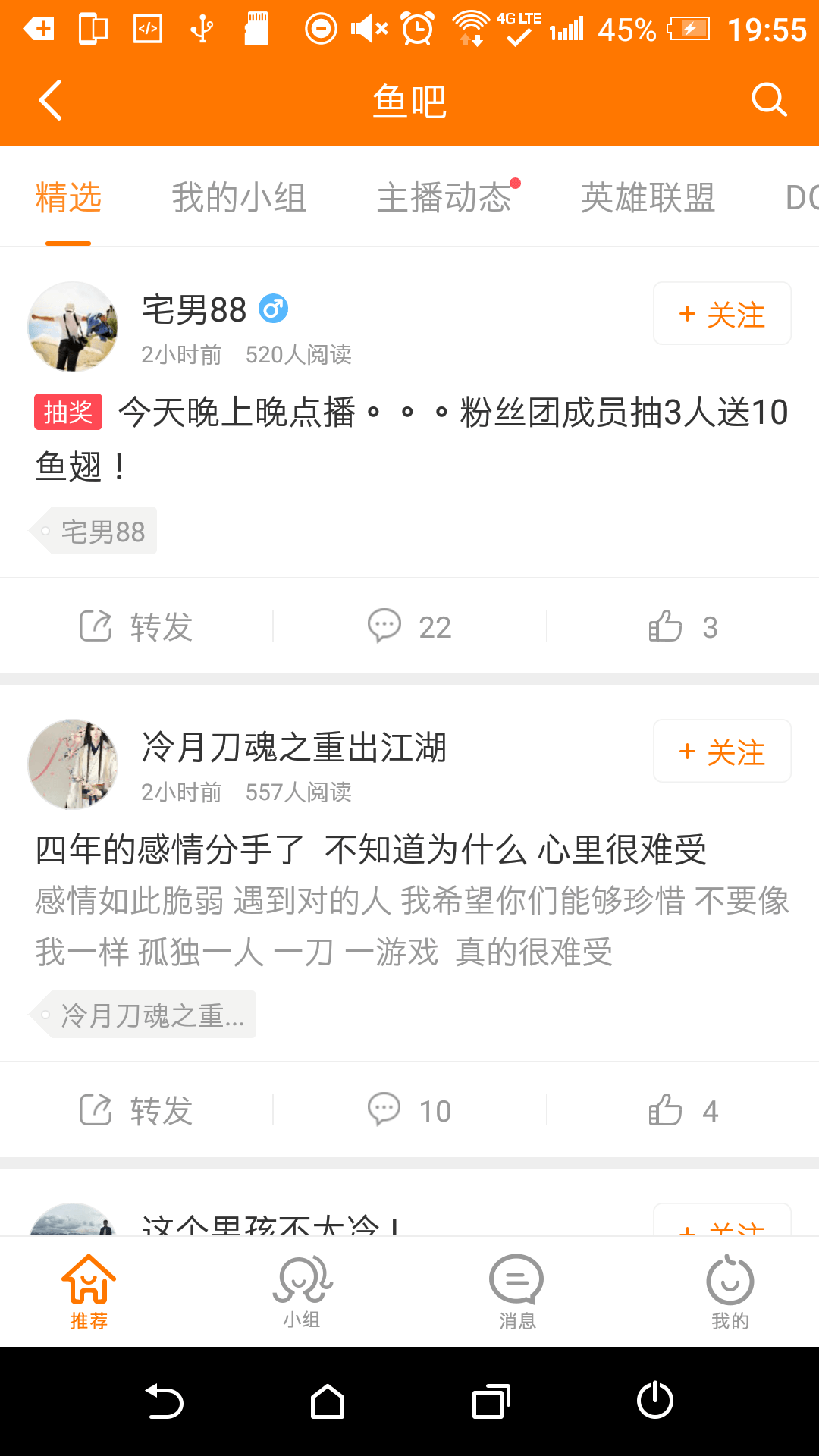Screen dimensions: 819x1456
Task: Open post 四年的感情分手了
Action: (x=372, y=850)
